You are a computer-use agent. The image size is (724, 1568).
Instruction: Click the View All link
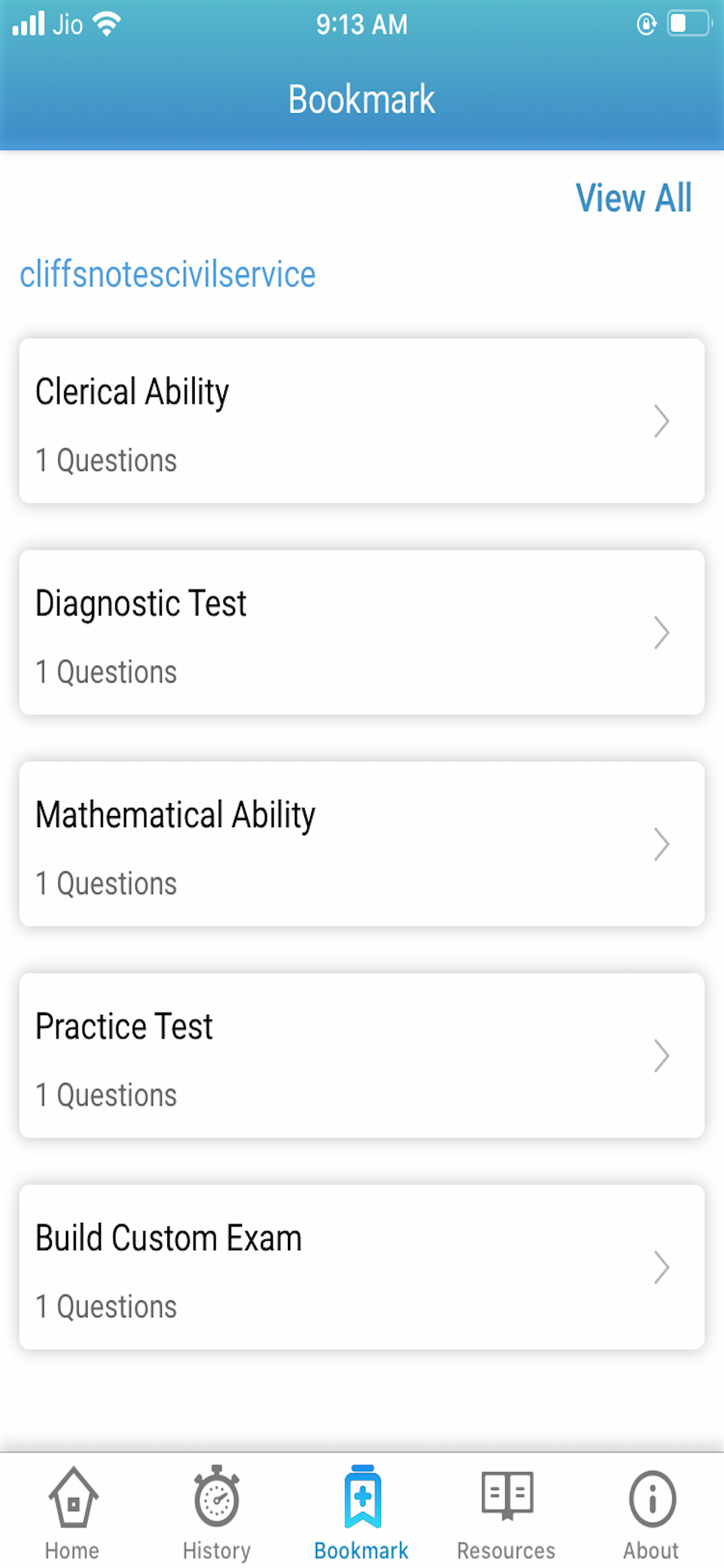click(x=634, y=198)
